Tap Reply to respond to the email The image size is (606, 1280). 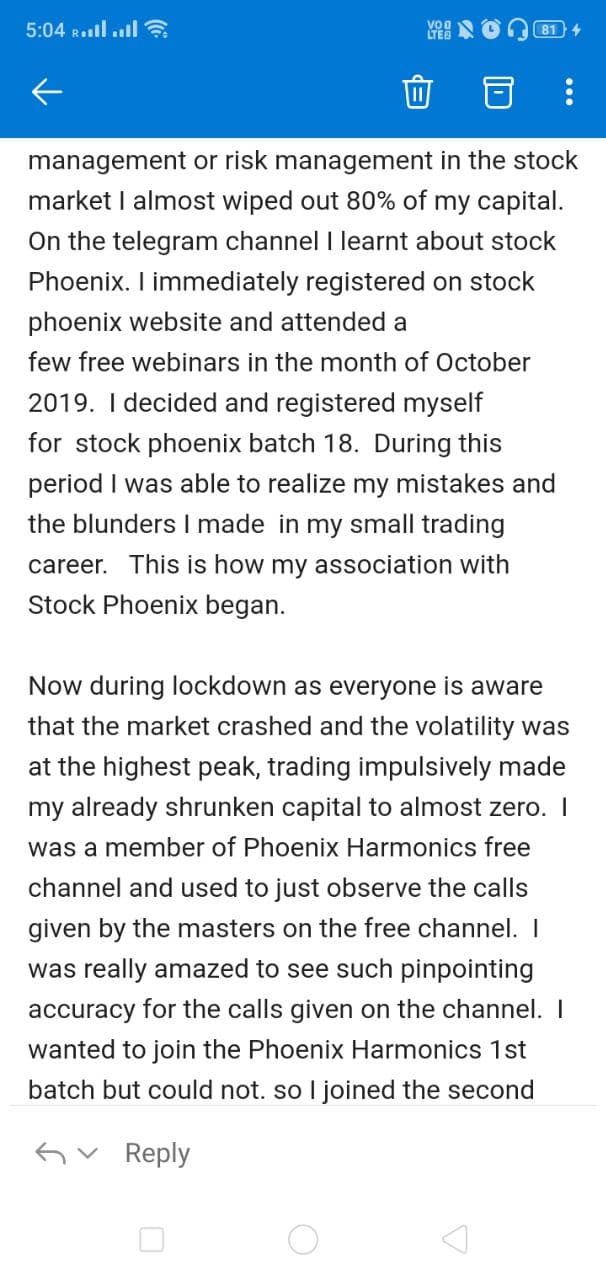157,1153
